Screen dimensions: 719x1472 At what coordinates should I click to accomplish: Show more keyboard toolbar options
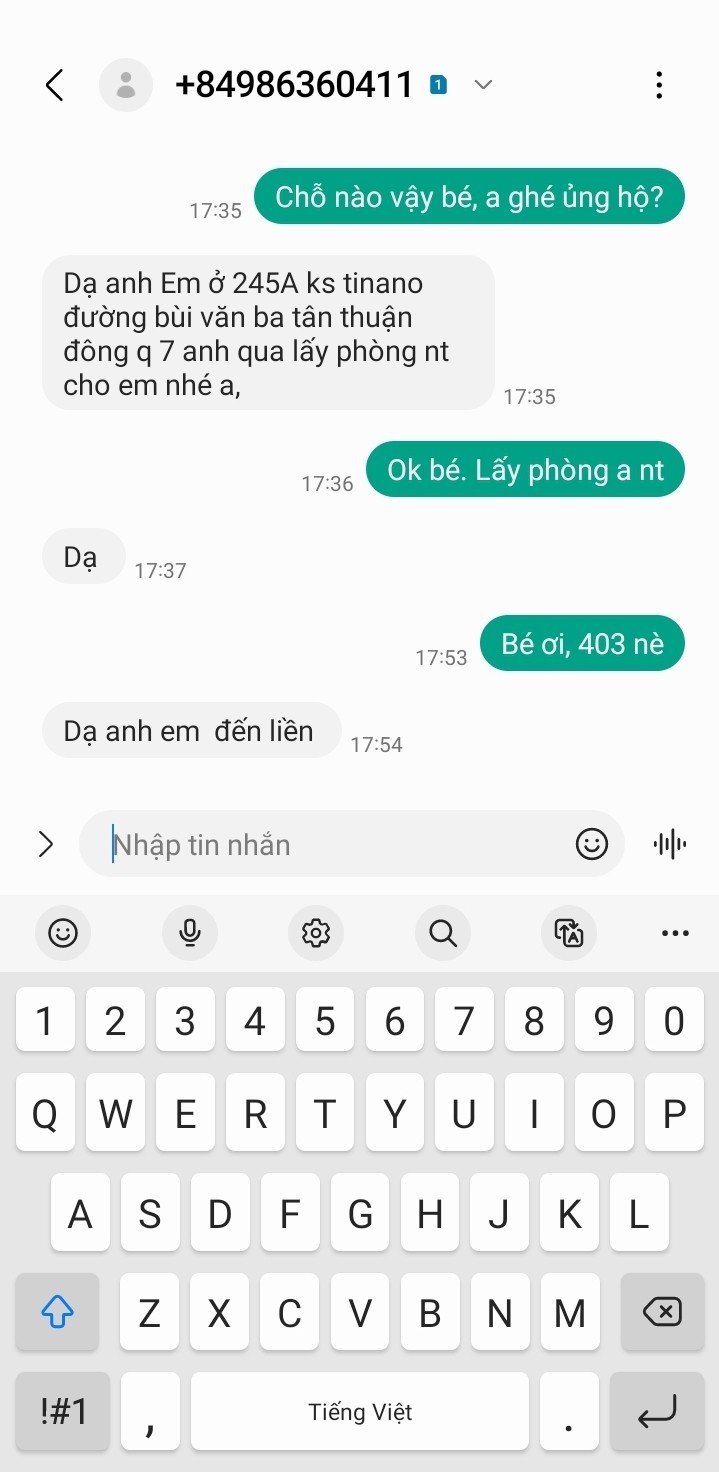tap(676, 933)
